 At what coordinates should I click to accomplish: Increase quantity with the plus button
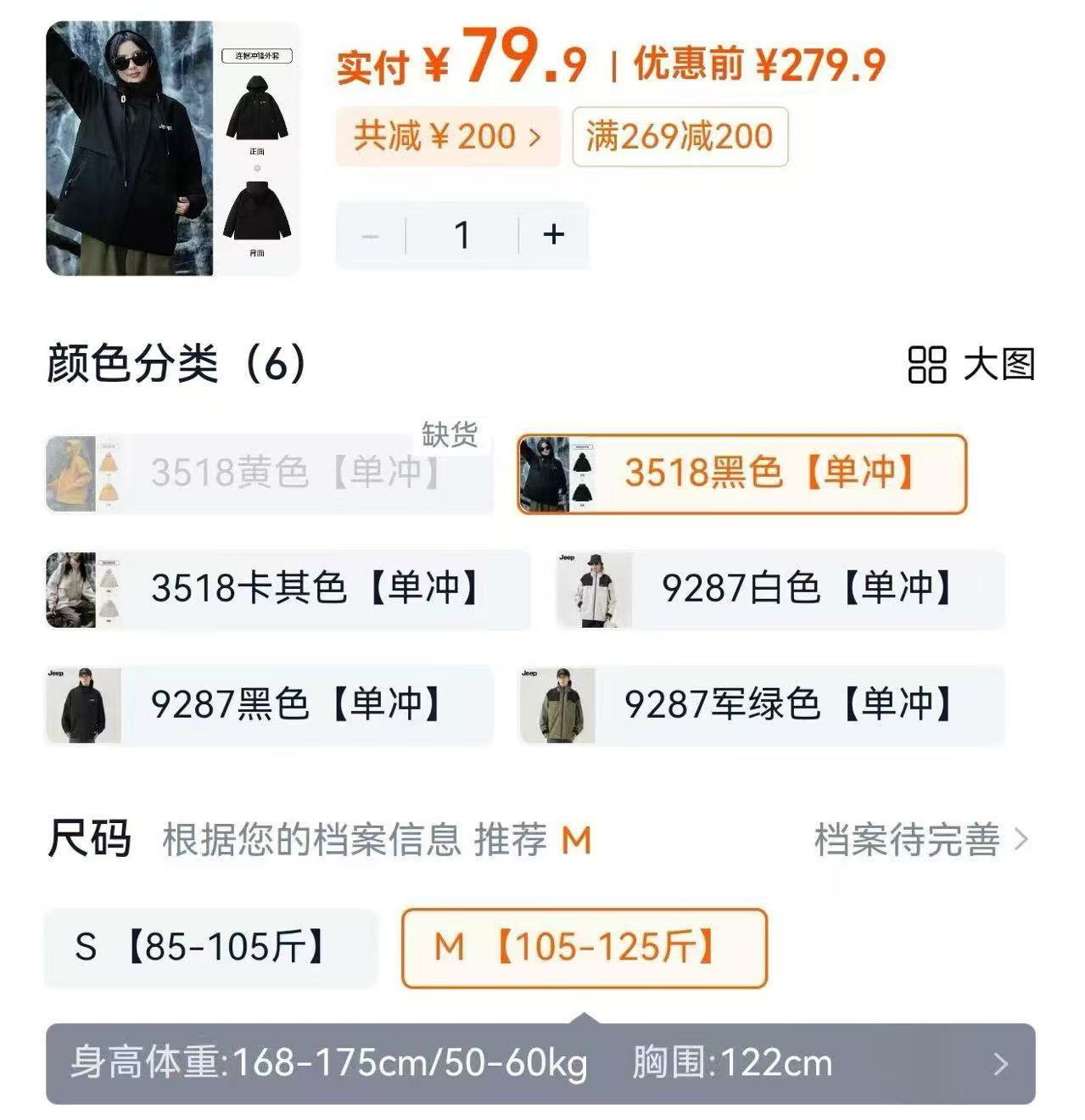coord(553,235)
